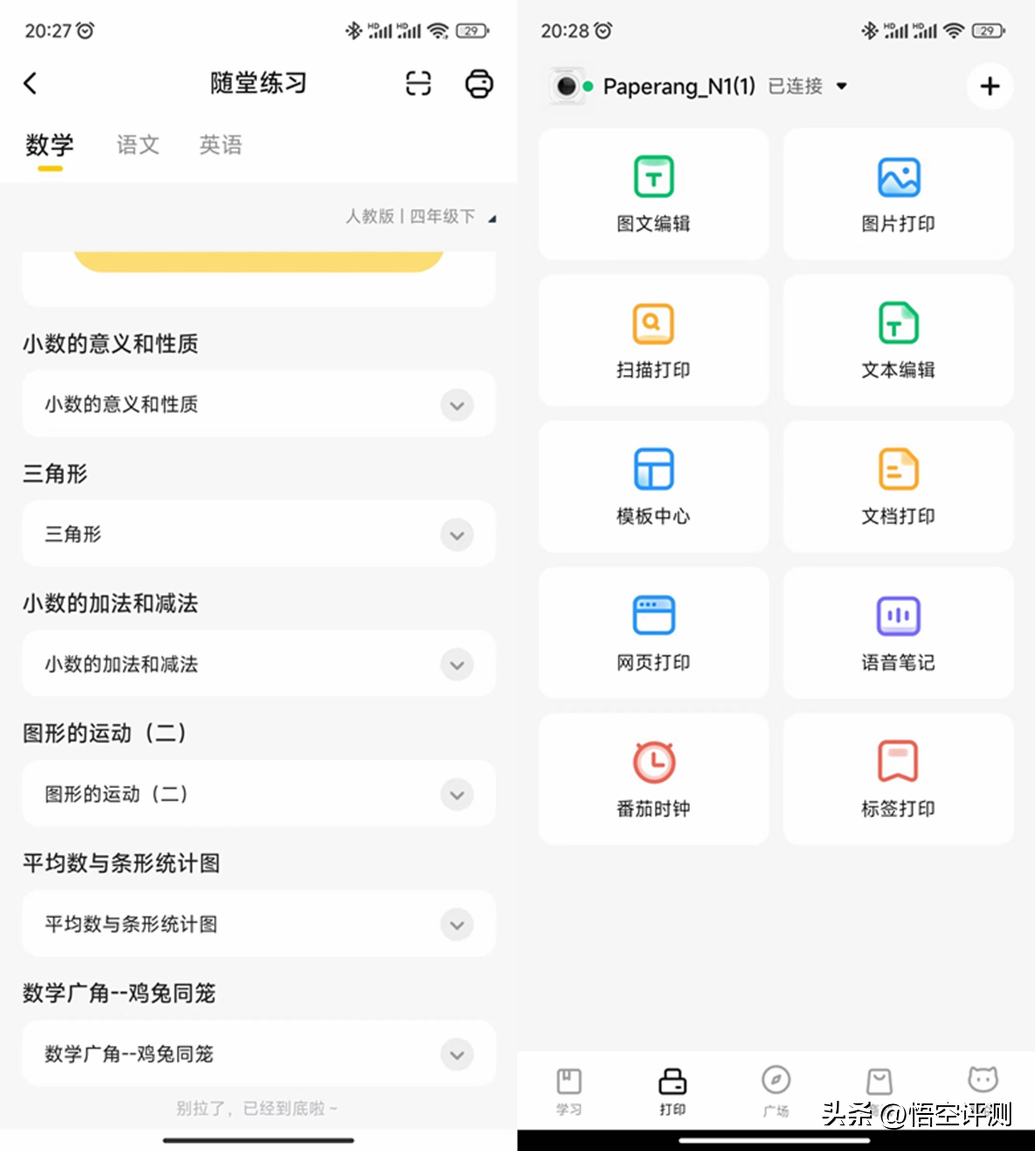Expand the 小数的意义和性质 chapter
This screenshot has height=1151, width=1036.
(x=456, y=405)
